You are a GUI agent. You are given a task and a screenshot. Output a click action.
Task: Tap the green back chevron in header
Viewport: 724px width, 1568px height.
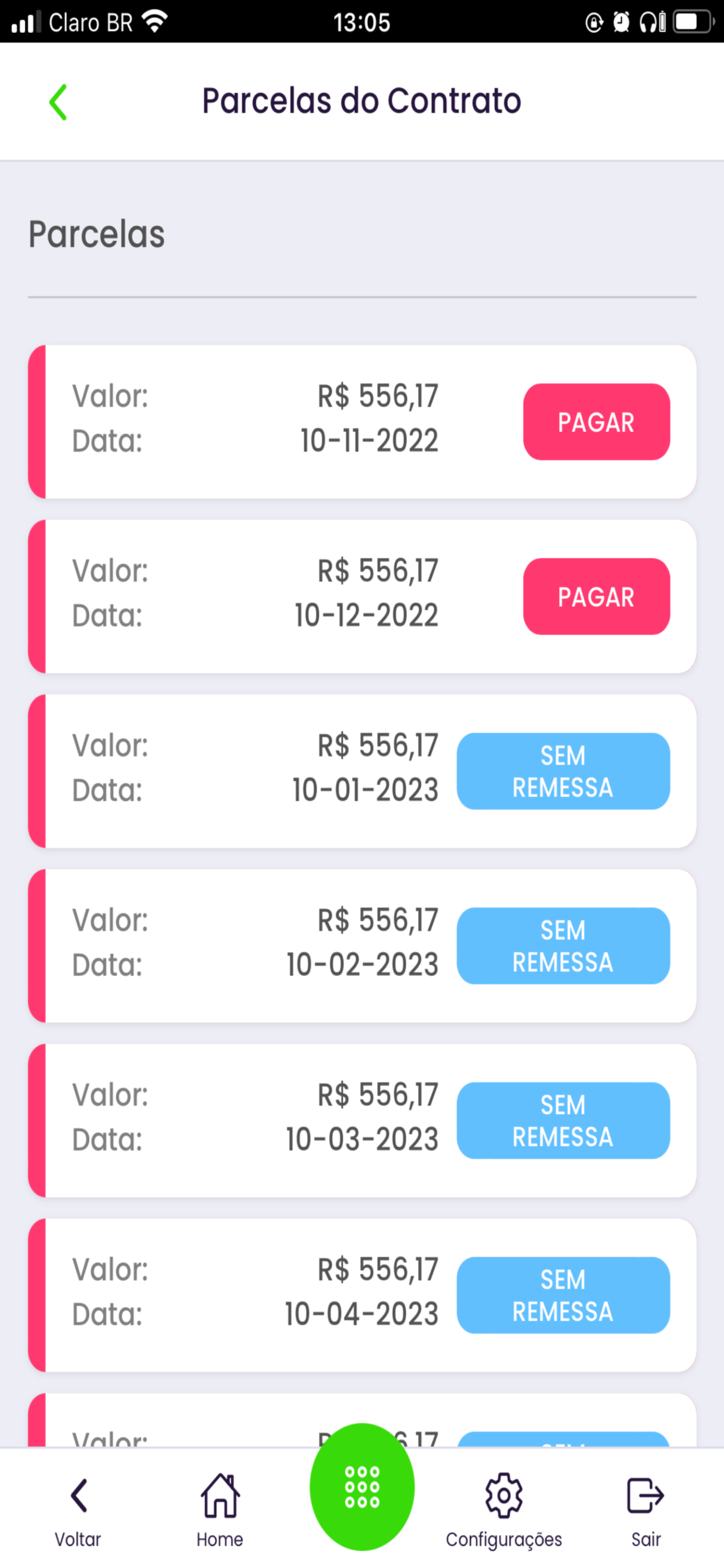pos(58,102)
